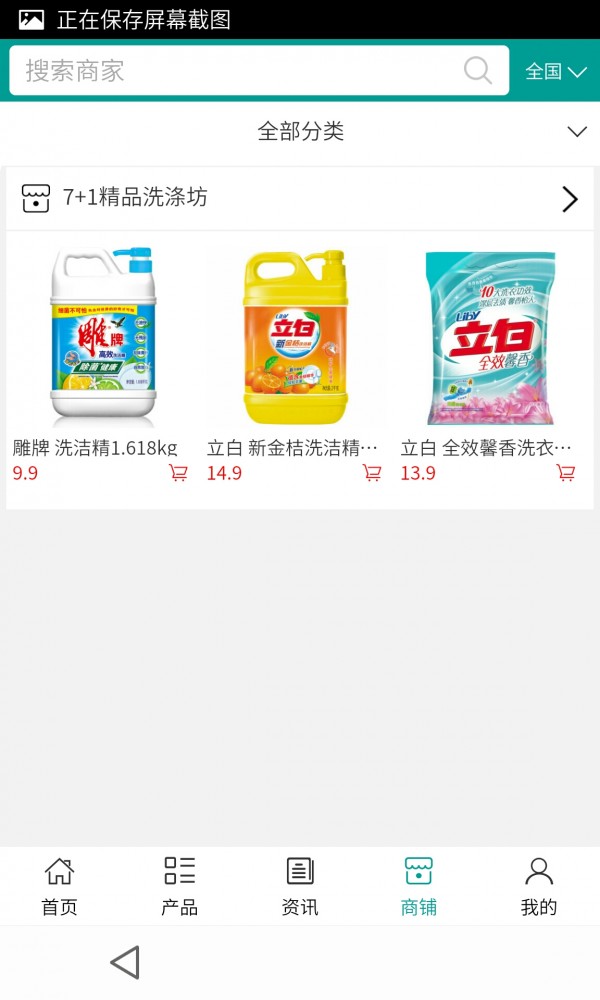The image size is (600, 1000).
Task: Add the 13.9 立白 洗衣粉 to cart
Action: tap(566, 473)
